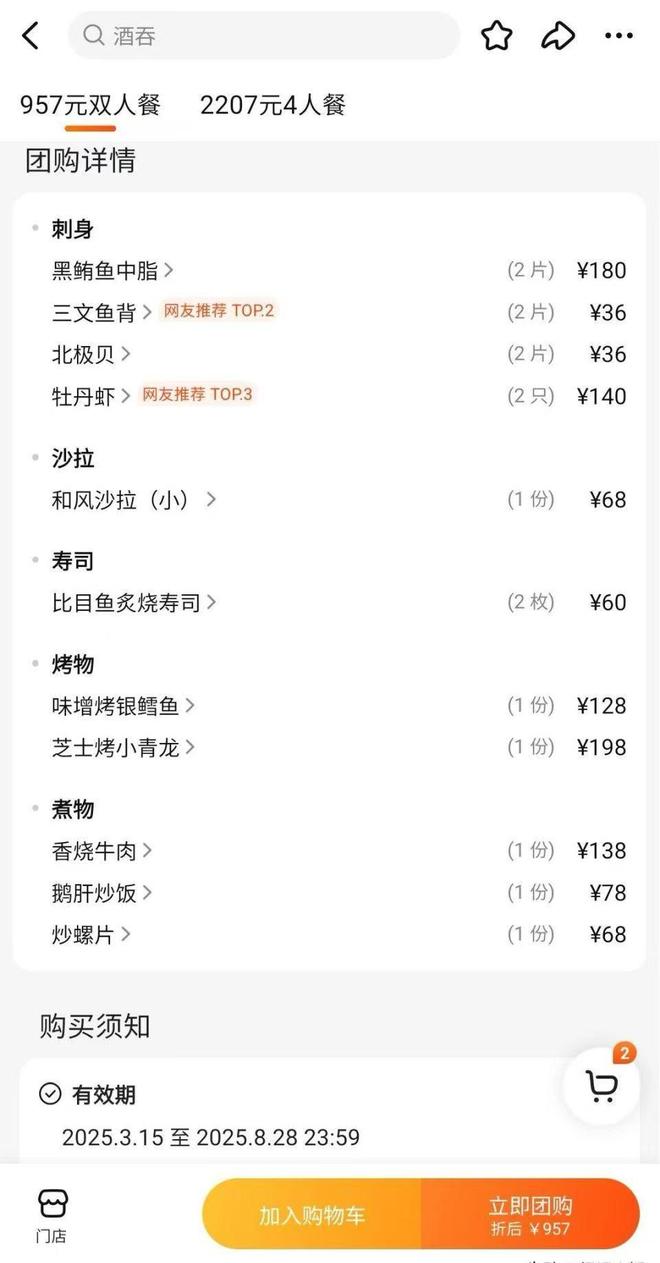Open the 门店 store page
Viewport: 660px width, 1263px height.
[52, 1215]
